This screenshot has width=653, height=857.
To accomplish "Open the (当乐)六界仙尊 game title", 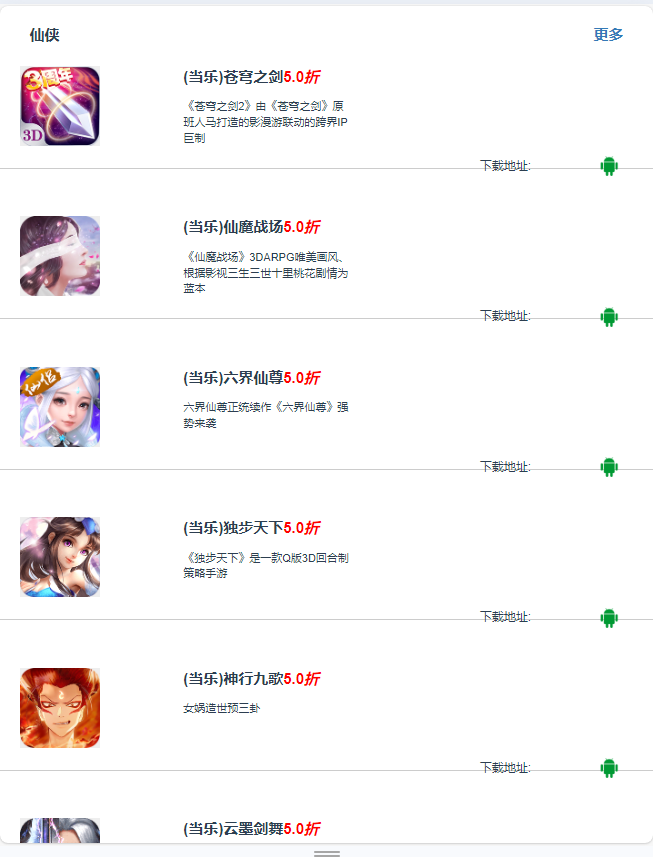I will (x=251, y=378).
